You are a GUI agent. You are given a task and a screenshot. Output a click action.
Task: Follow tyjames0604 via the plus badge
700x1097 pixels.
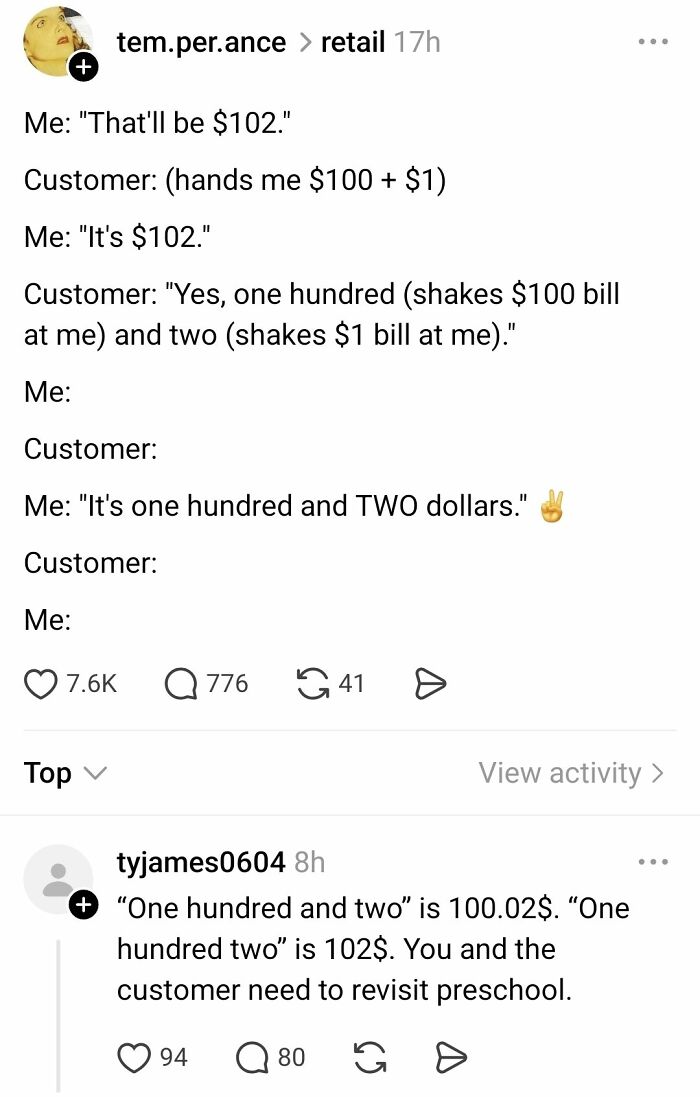coord(84,905)
